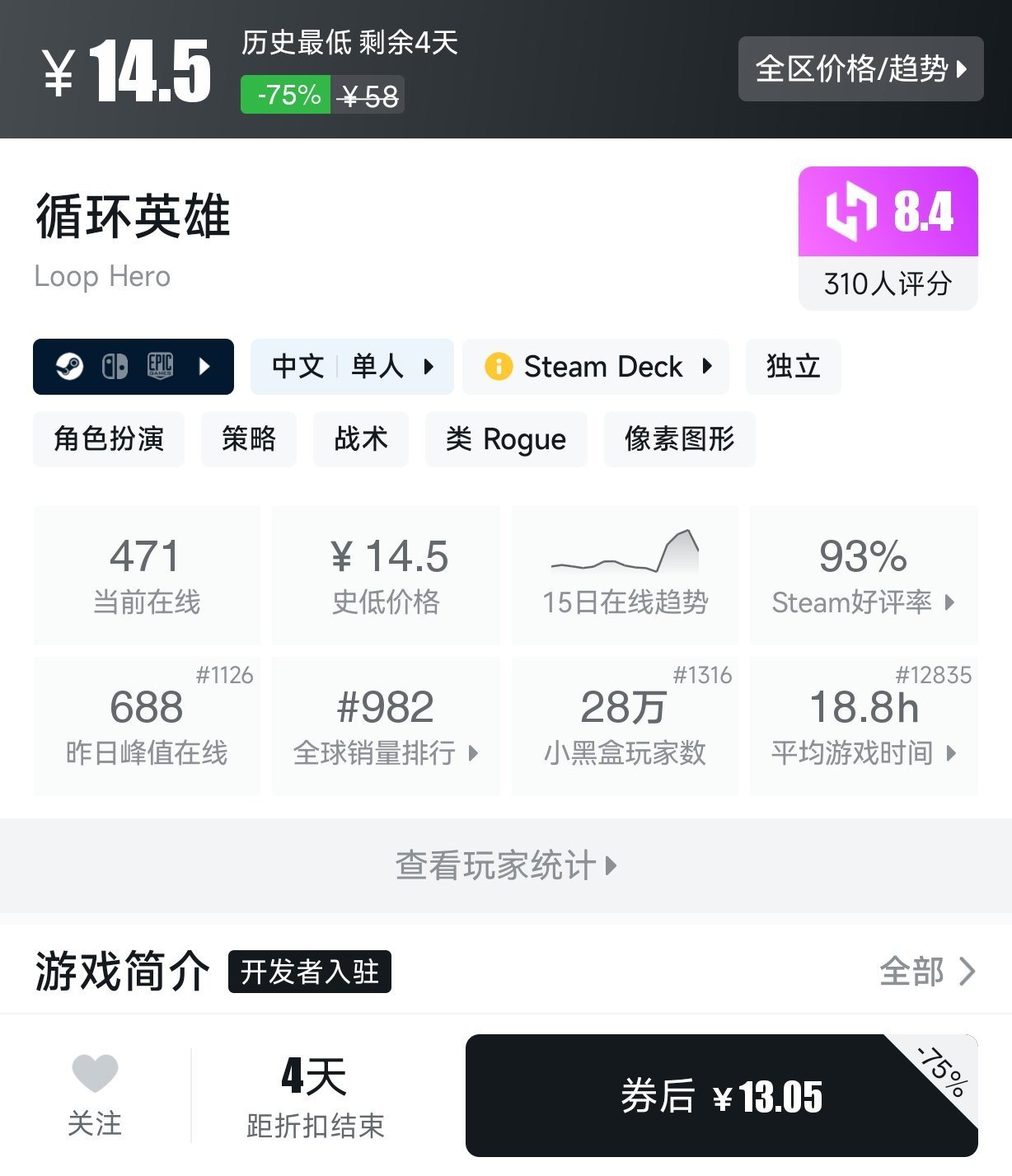Browse the 类 Rogue tag
This screenshot has height=1176, width=1012.
[x=506, y=439]
